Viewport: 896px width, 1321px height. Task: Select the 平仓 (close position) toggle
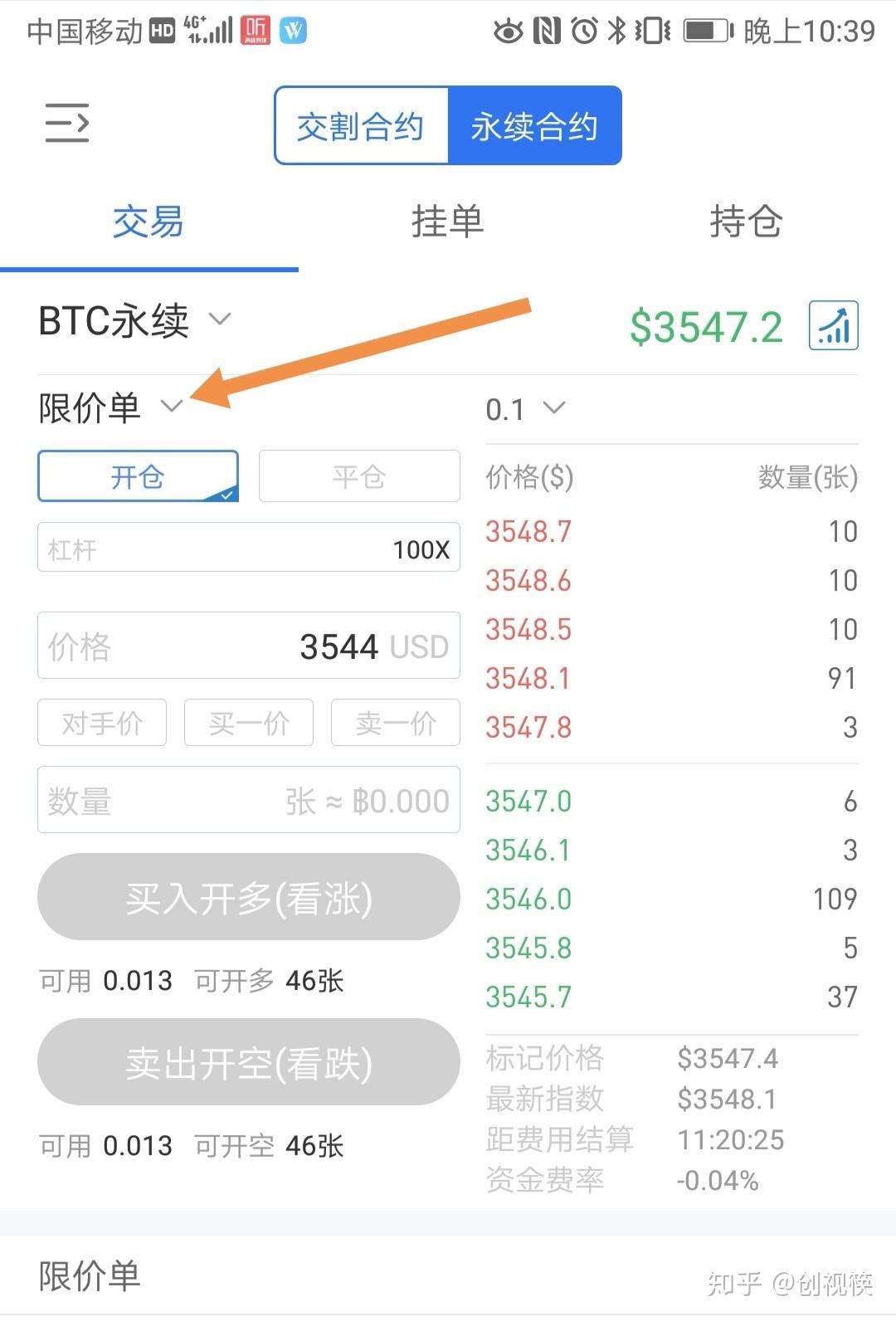358,476
